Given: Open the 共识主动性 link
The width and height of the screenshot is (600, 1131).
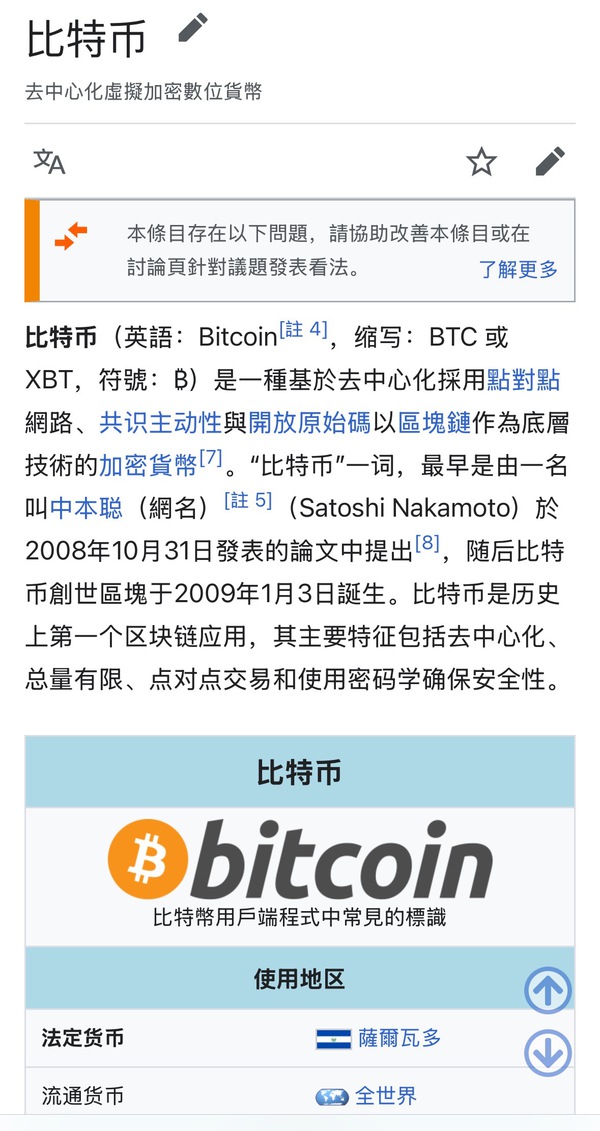Looking at the screenshot, I should tap(160, 423).
